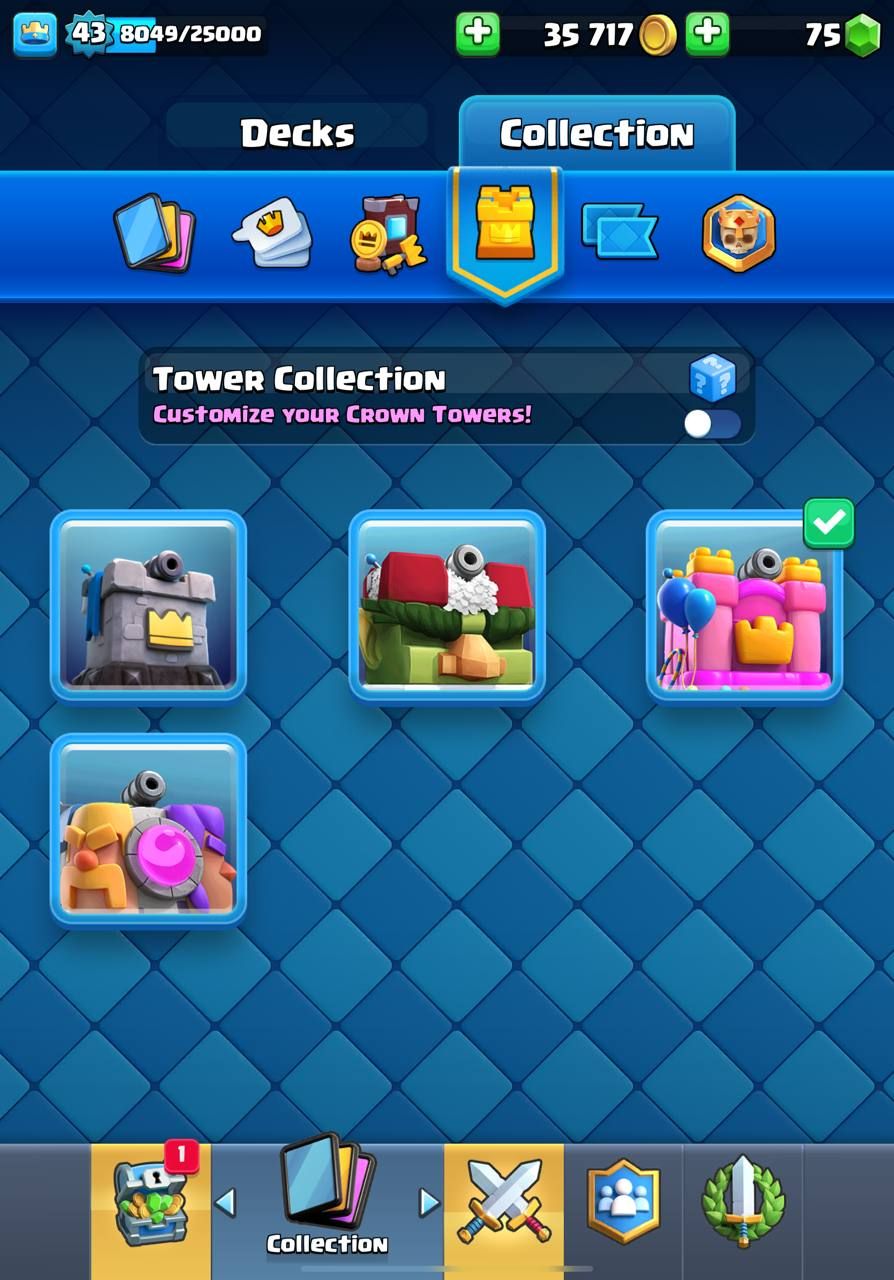Toggle the random tower skin switch
The width and height of the screenshot is (894, 1280).
point(713,424)
